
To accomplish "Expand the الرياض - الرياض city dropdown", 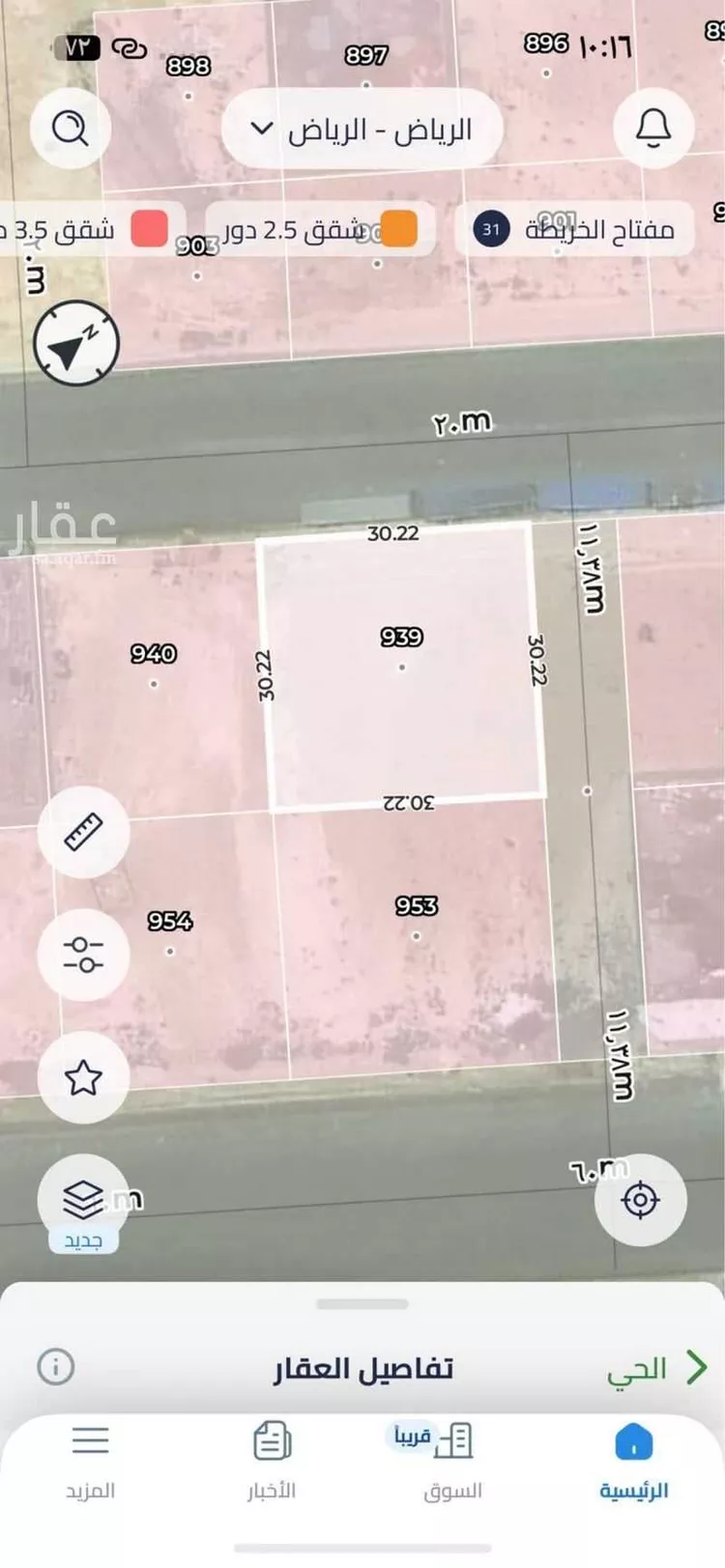I will [x=362, y=128].
